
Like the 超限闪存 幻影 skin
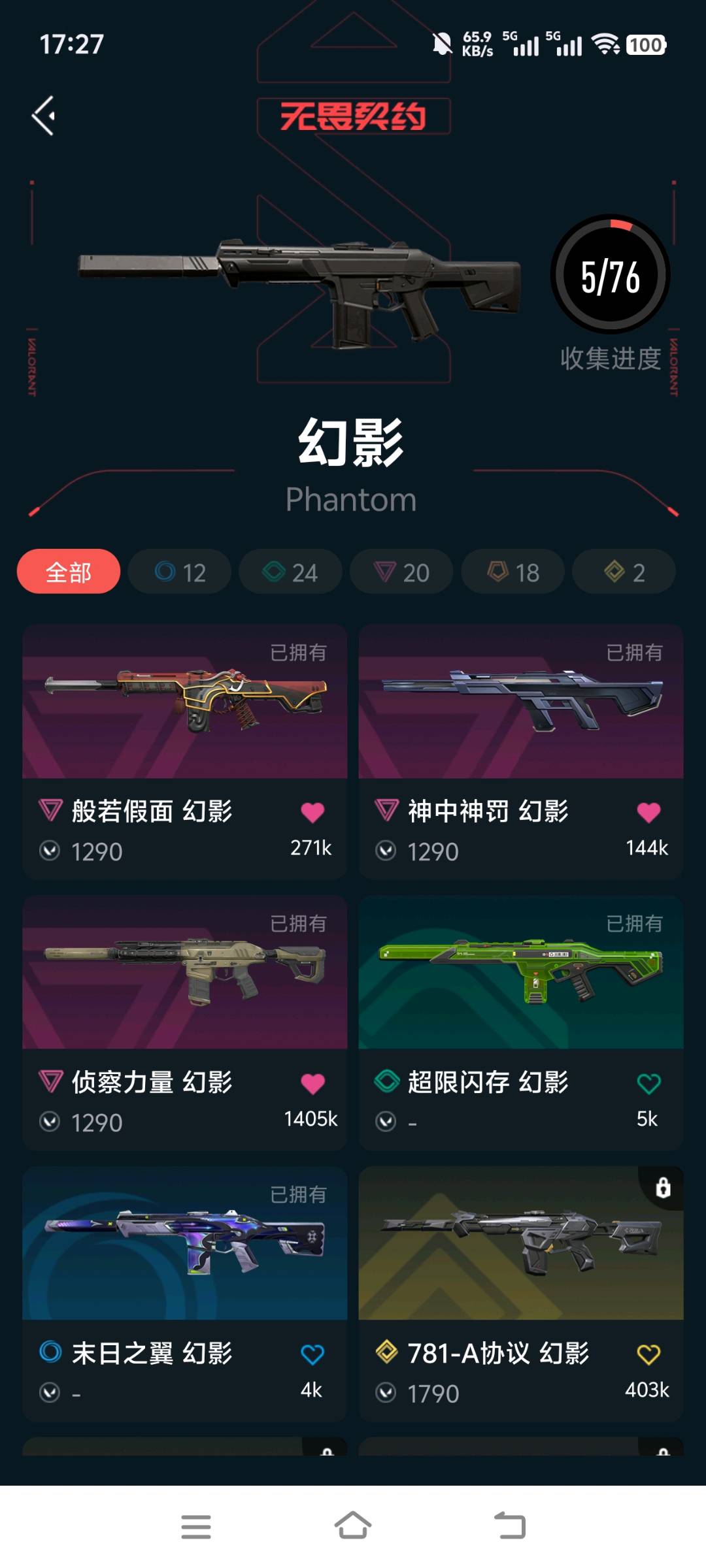(x=648, y=1083)
